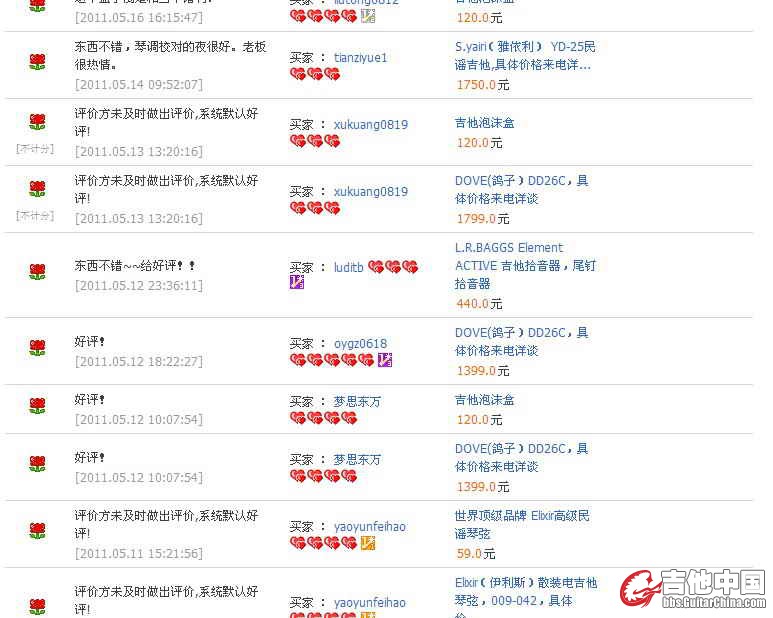
Task: Open the Elixir(伊利斯)散装电吉他琴弦 product link
Action: [525, 591]
